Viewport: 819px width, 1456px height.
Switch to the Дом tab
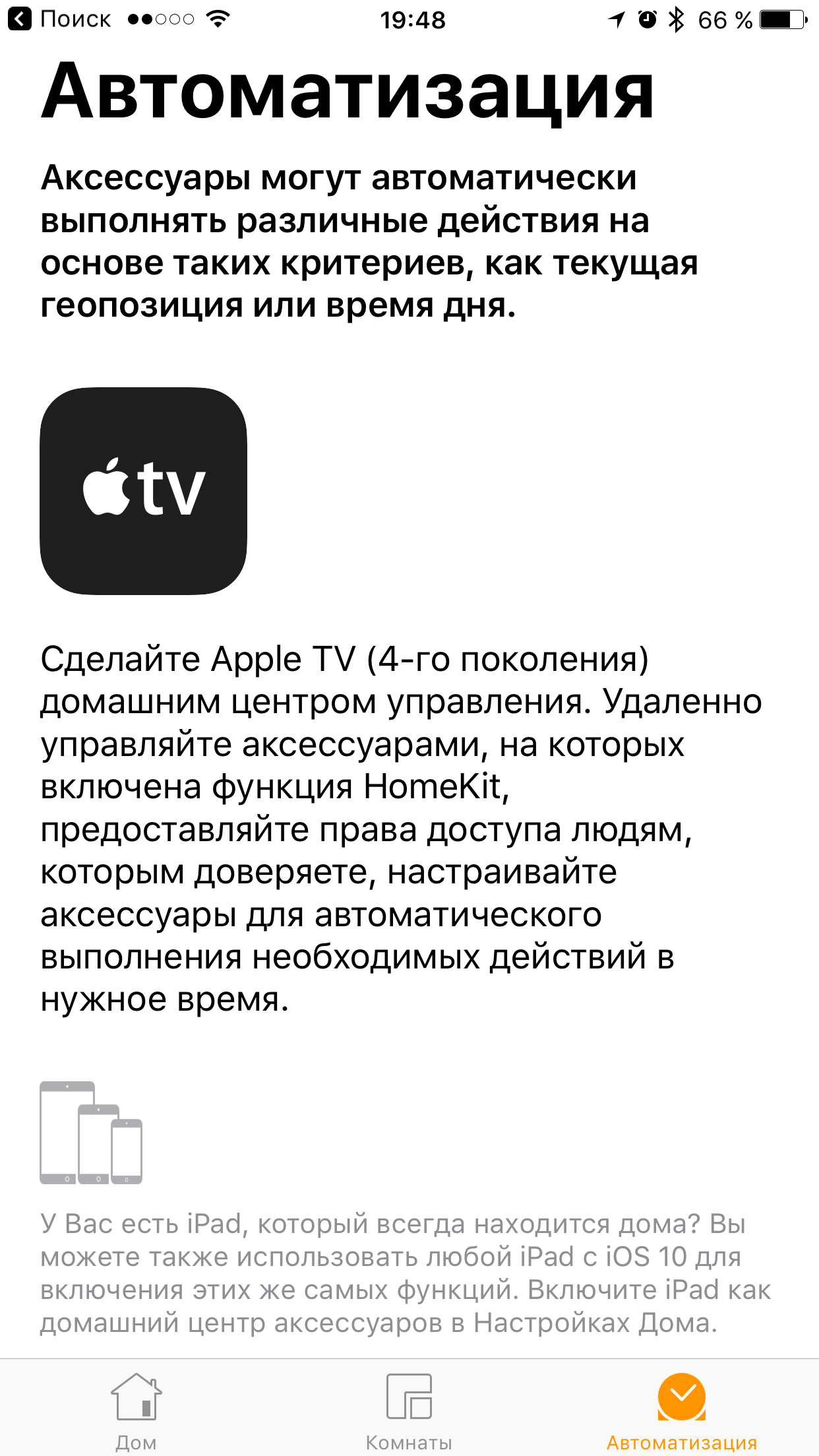(136, 1409)
